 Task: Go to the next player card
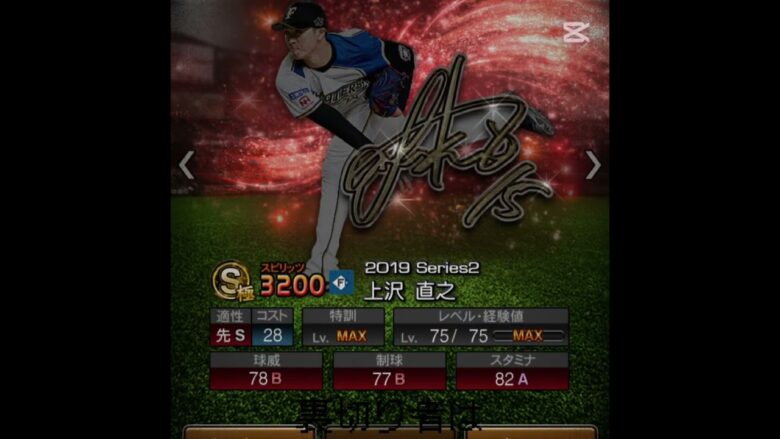point(593,165)
